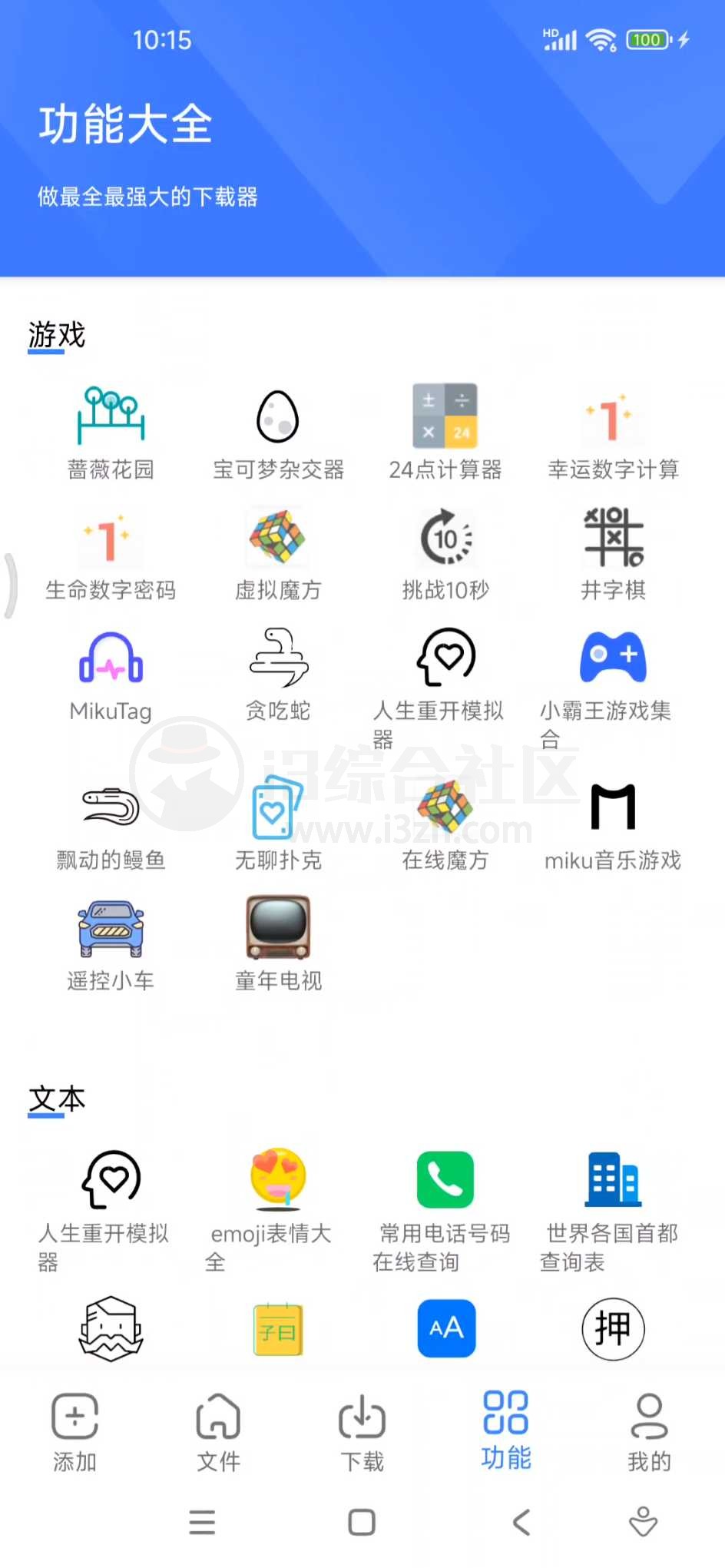Tap the 押 rhyme checker icon
Screen dimensions: 725x1568
click(x=612, y=1330)
